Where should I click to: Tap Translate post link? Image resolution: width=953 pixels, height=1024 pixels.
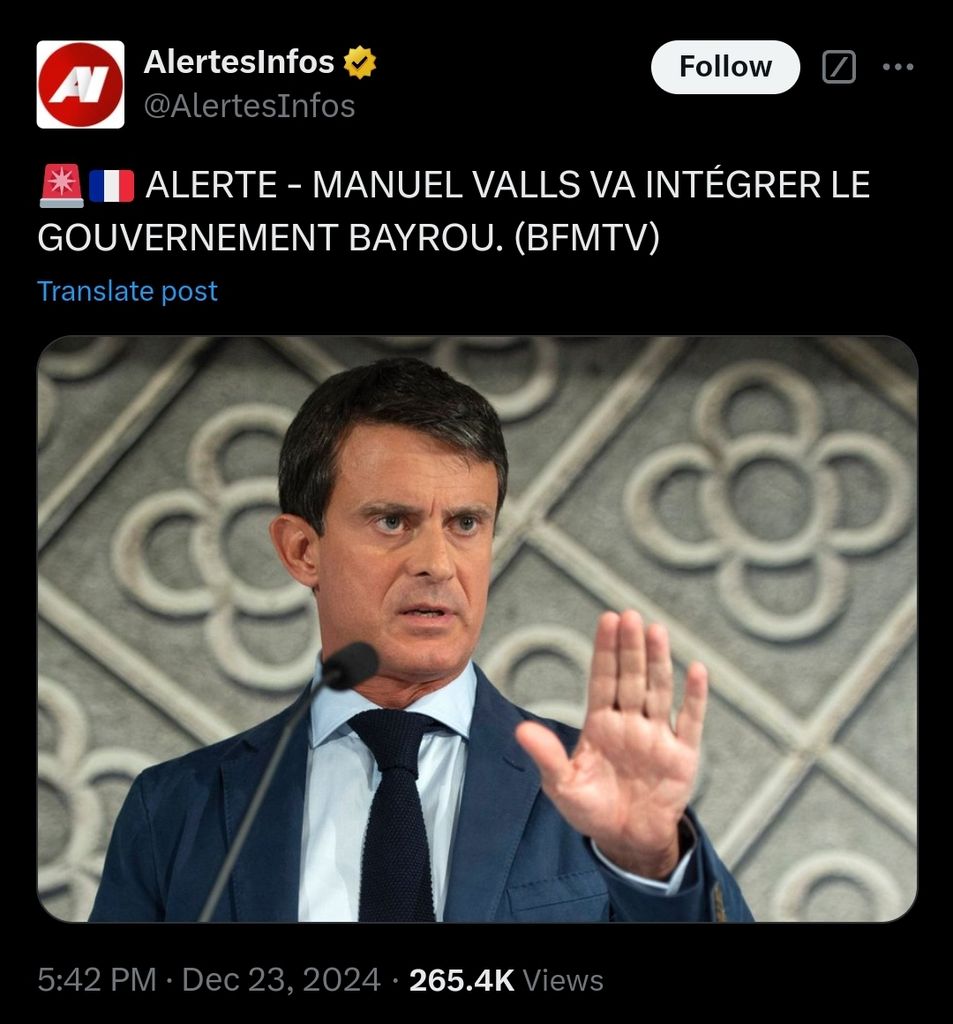click(127, 291)
